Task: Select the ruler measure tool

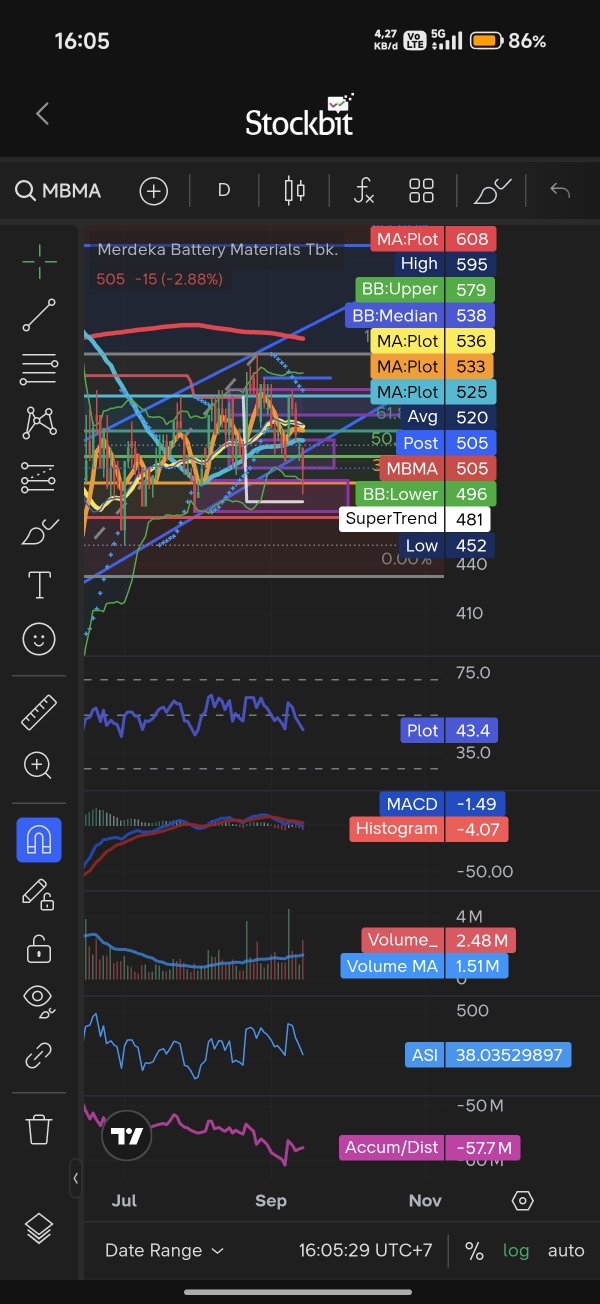Action: pyautogui.click(x=39, y=713)
